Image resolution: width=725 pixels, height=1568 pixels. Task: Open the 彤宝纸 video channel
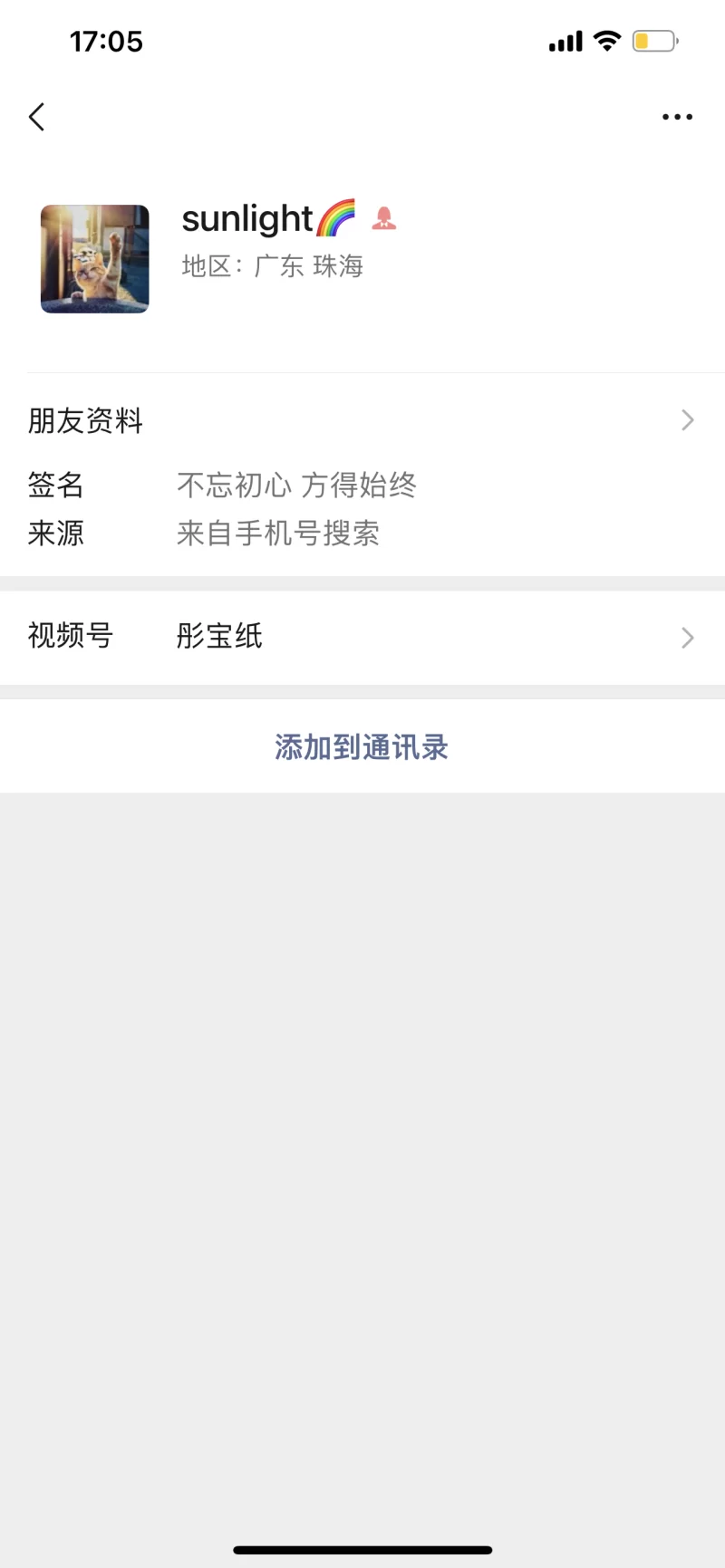[218, 637]
